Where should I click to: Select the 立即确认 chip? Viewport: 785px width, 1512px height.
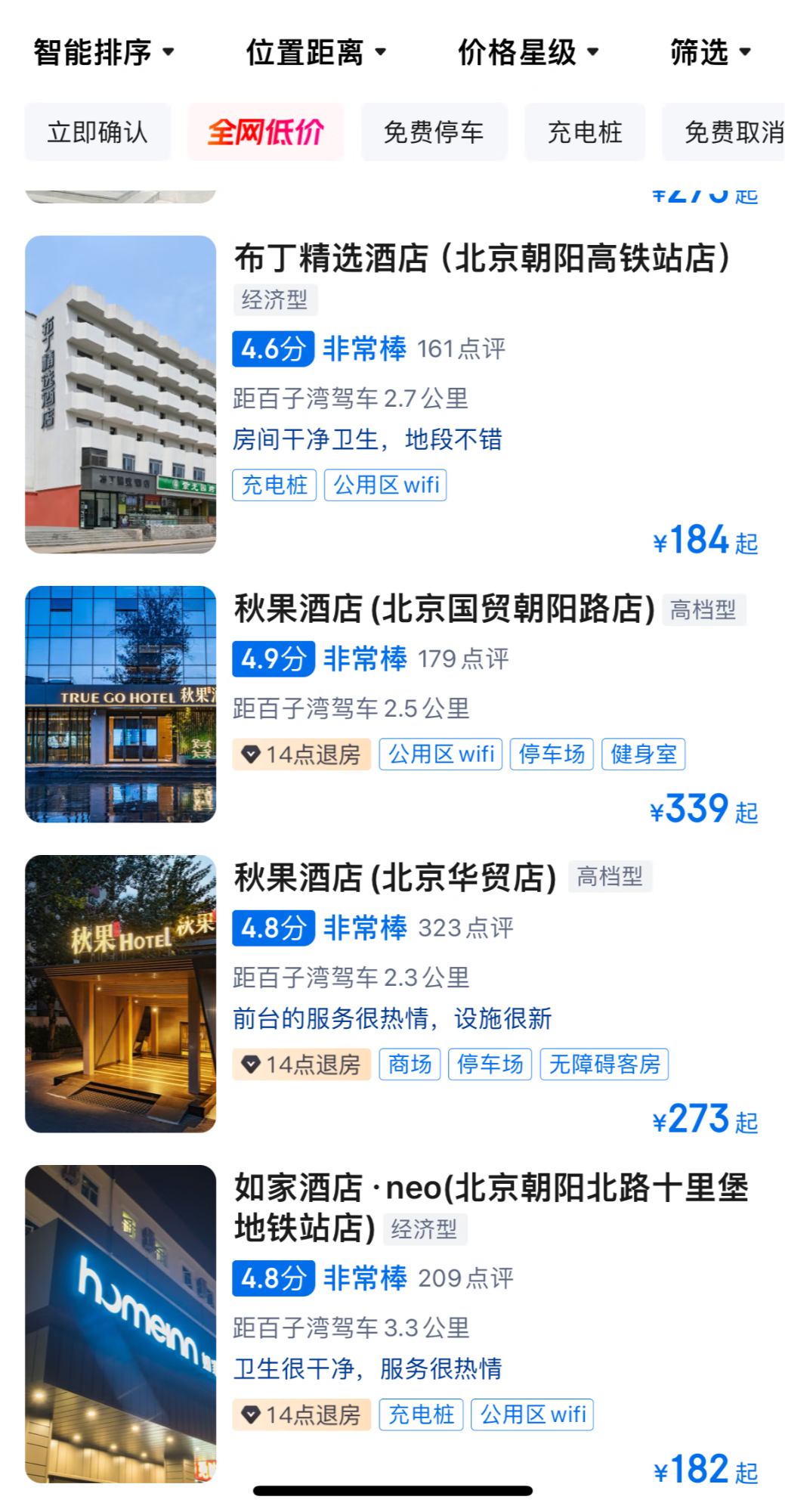97,132
